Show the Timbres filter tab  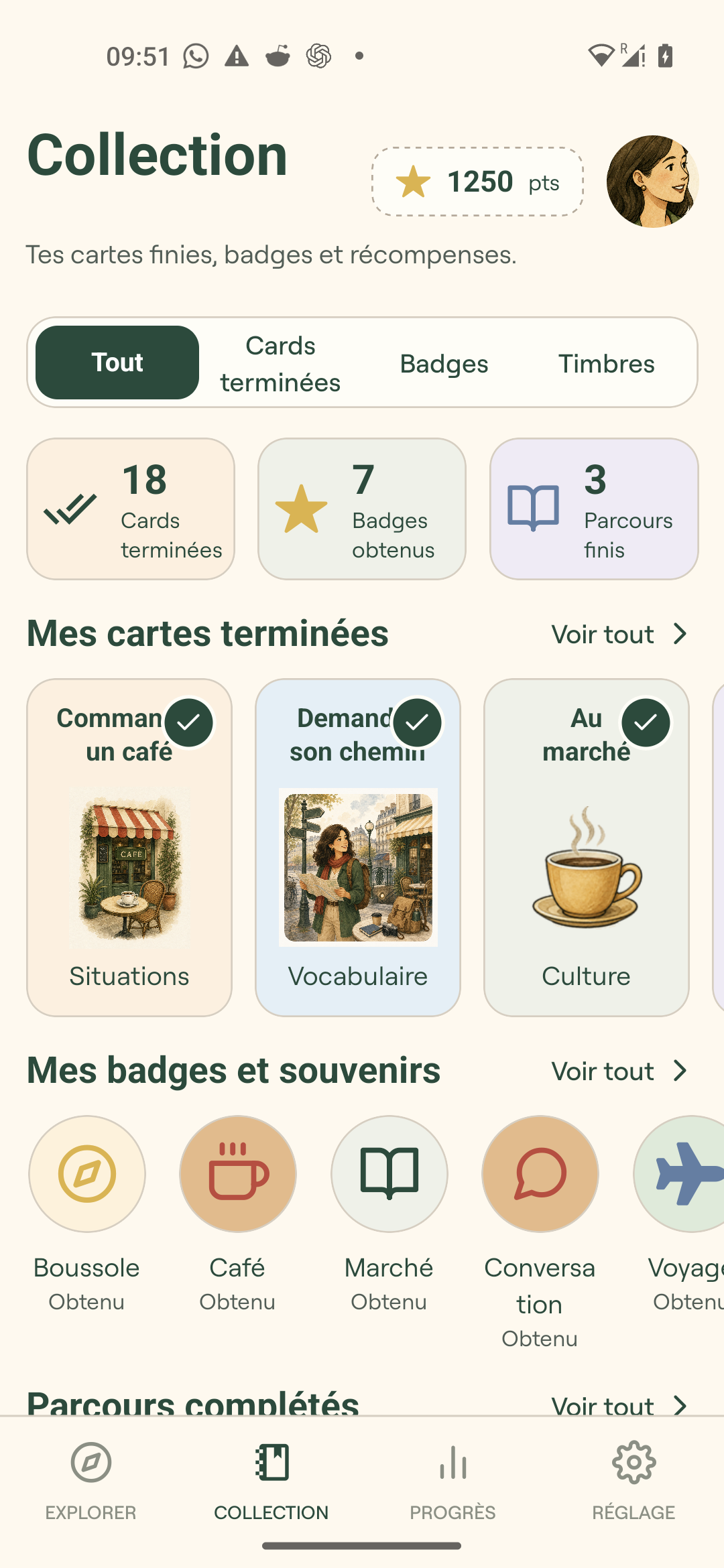point(607,364)
